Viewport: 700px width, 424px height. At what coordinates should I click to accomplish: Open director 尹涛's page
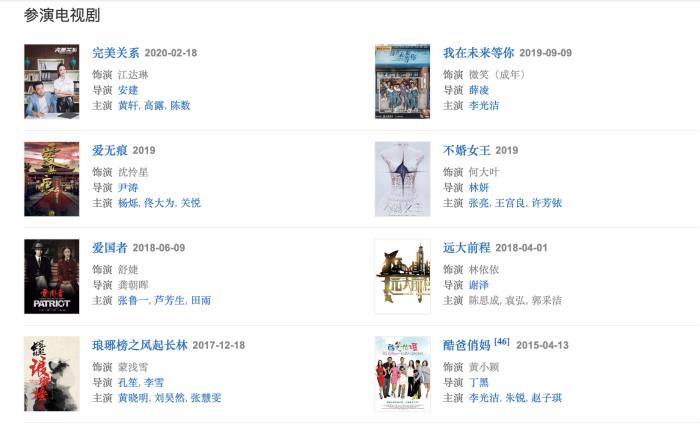pyautogui.click(x=127, y=187)
